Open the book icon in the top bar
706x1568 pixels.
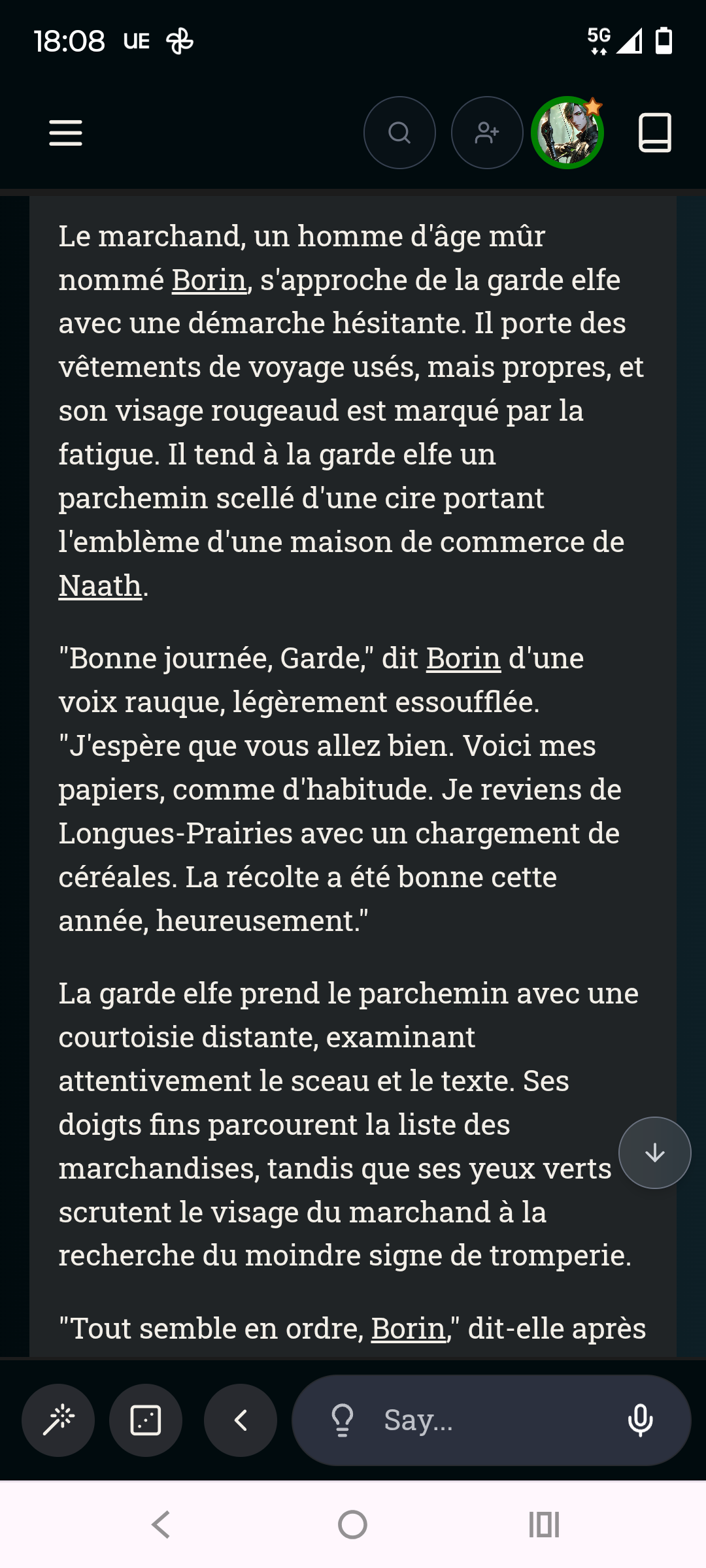pos(654,133)
